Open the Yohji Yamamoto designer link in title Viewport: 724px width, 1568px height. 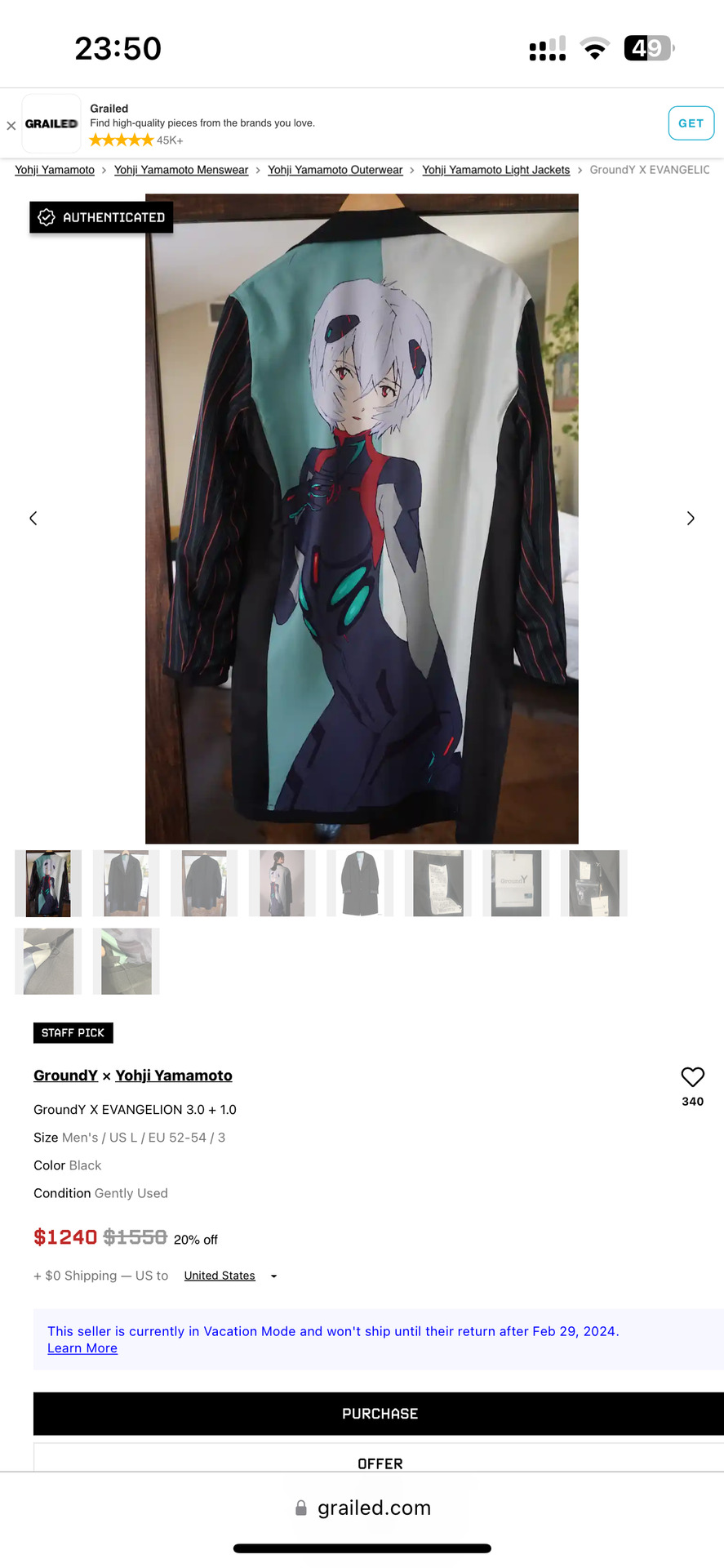click(174, 1076)
